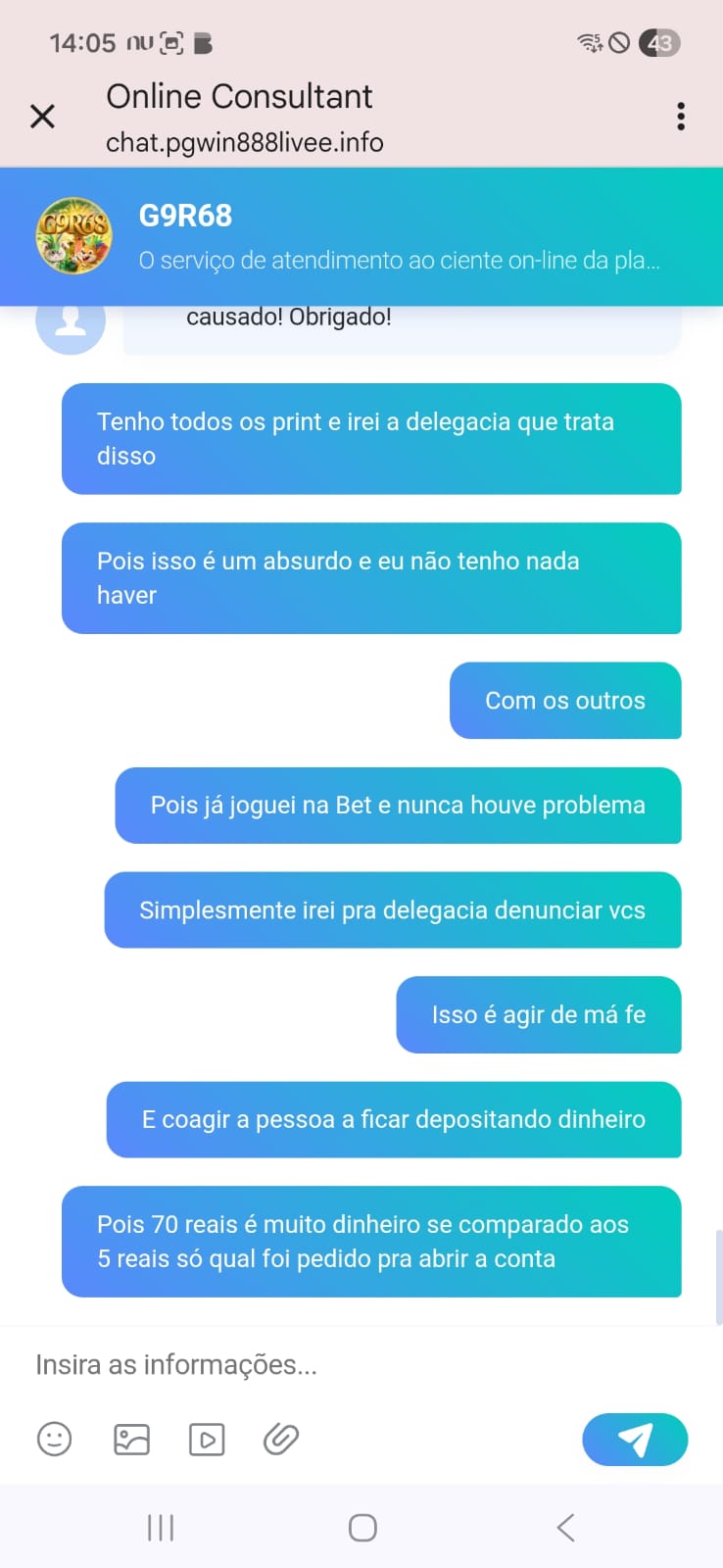Open the three-dot overflow menu
The height and width of the screenshot is (1568, 723).
pos(681,117)
